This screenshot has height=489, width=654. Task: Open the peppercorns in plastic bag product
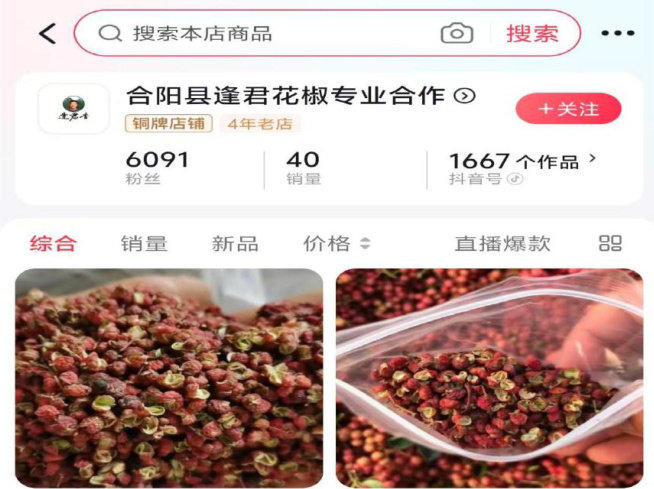489,378
